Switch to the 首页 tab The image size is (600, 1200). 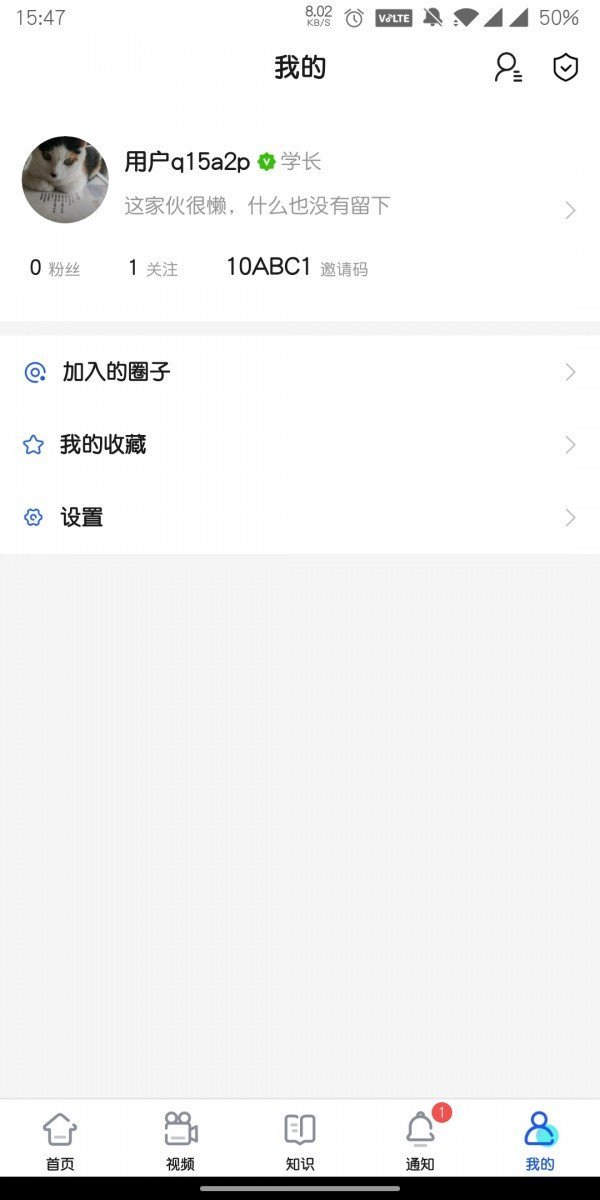click(x=60, y=1142)
